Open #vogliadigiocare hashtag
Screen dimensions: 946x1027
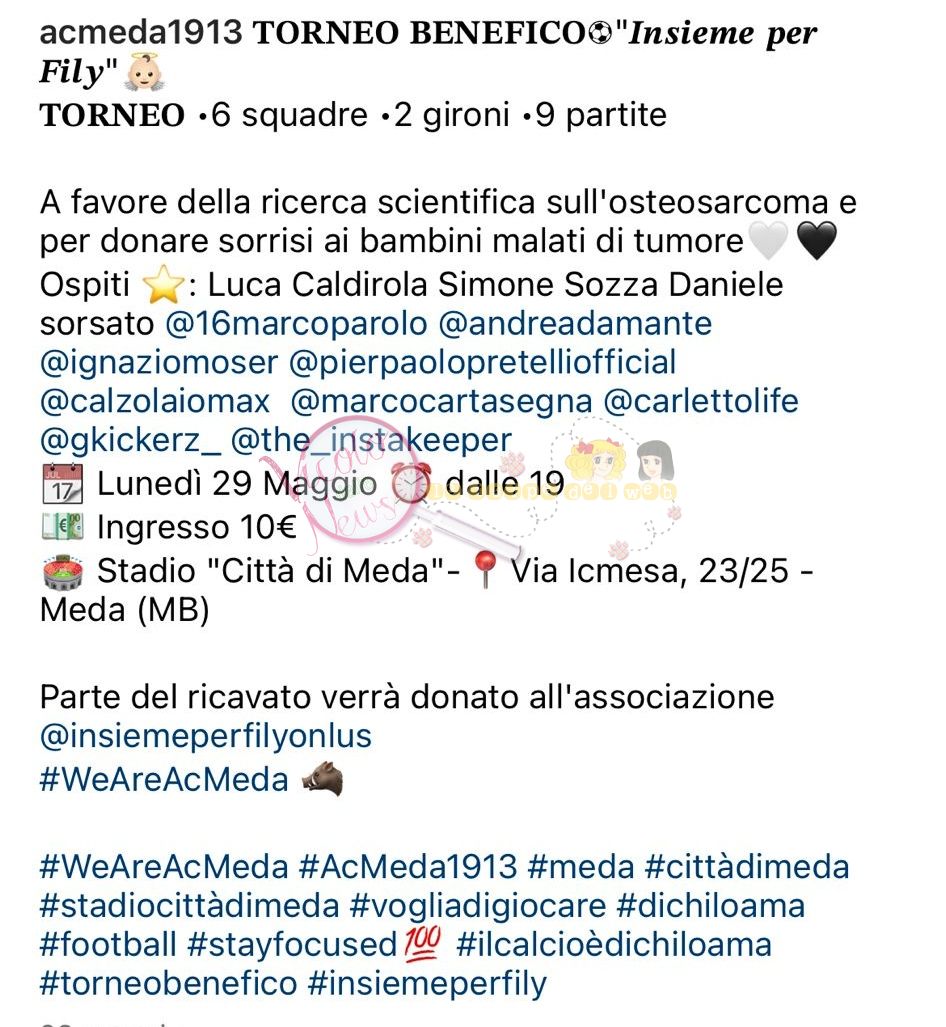tap(477, 906)
